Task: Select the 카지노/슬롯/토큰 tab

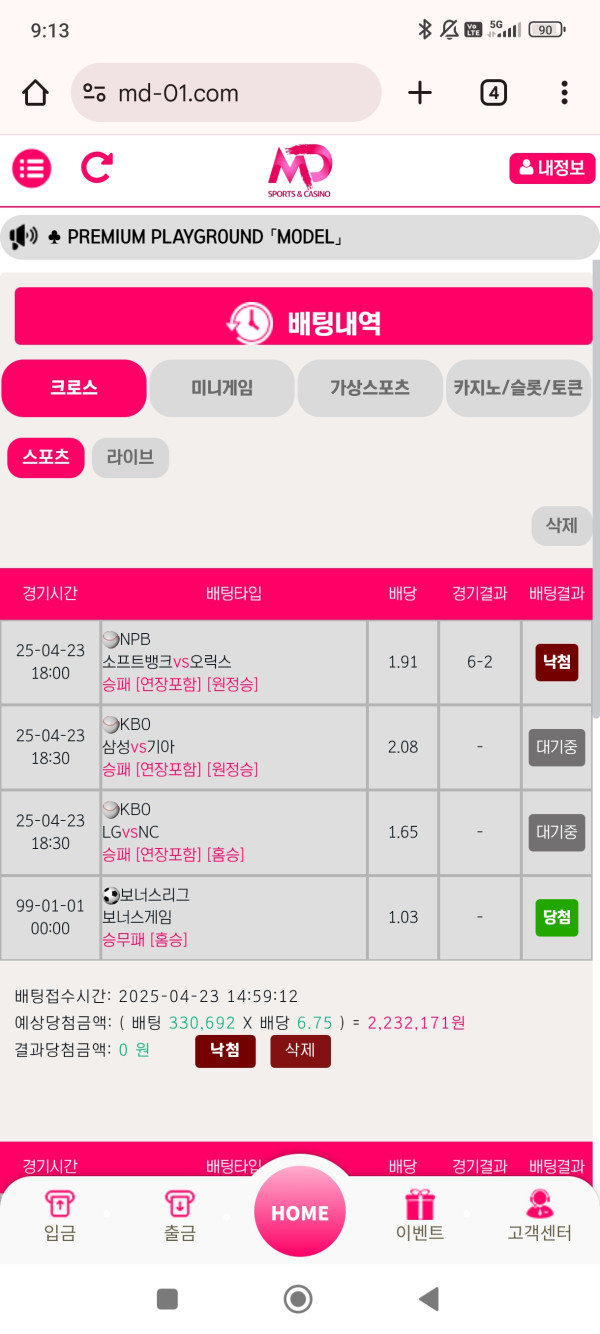Action: point(518,388)
